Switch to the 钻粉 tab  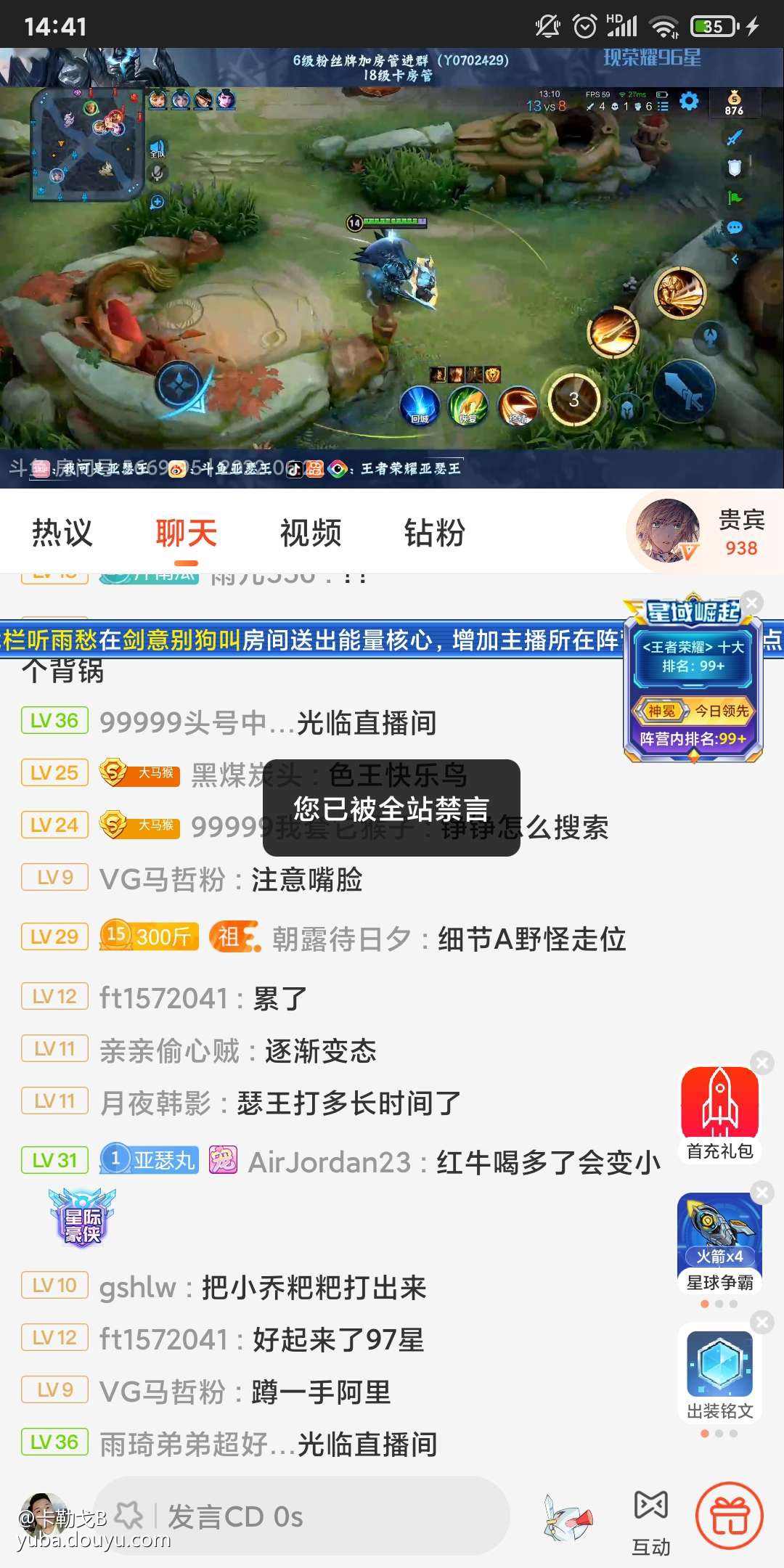[x=434, y=533]
